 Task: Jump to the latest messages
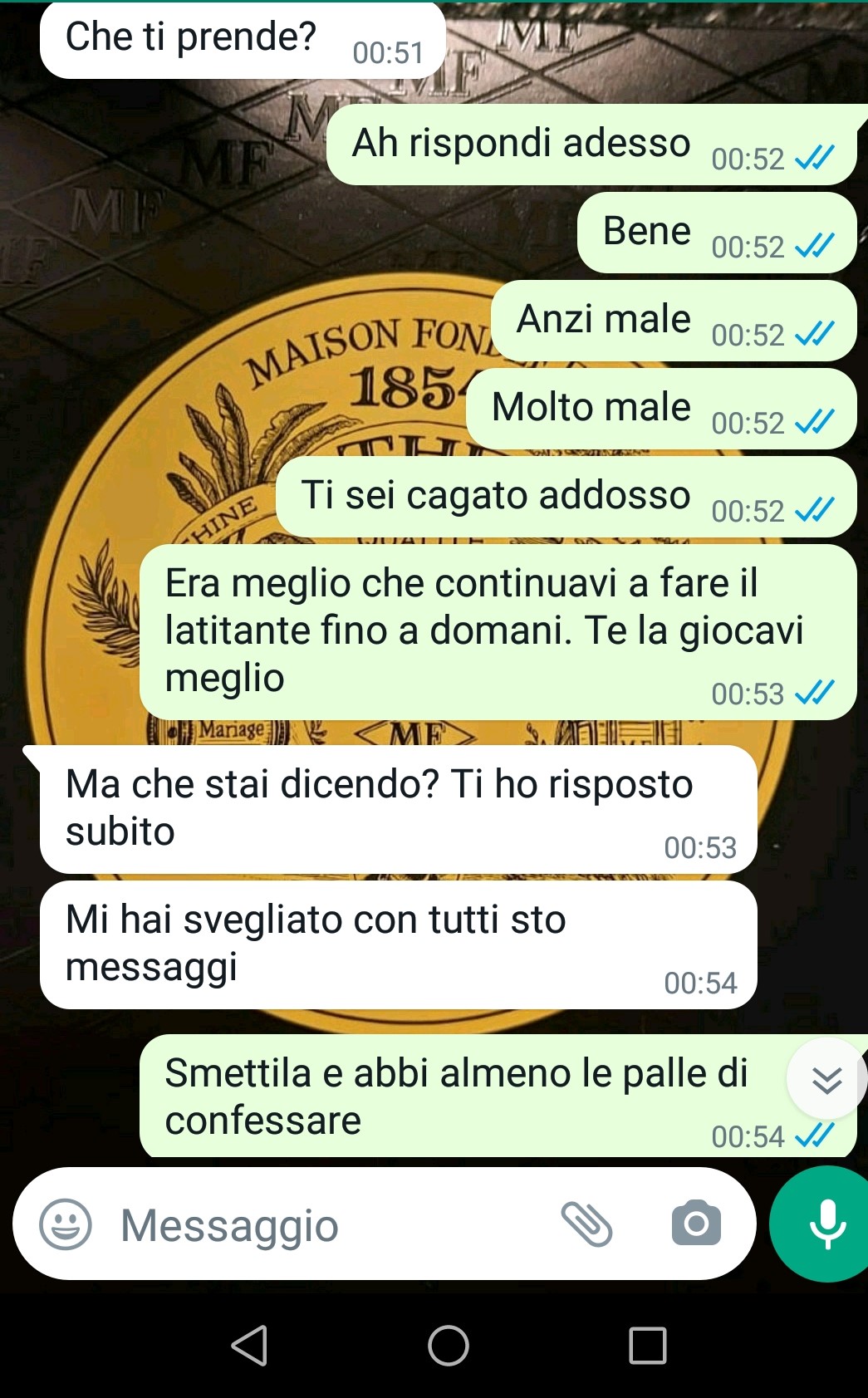pos(826,1079)
